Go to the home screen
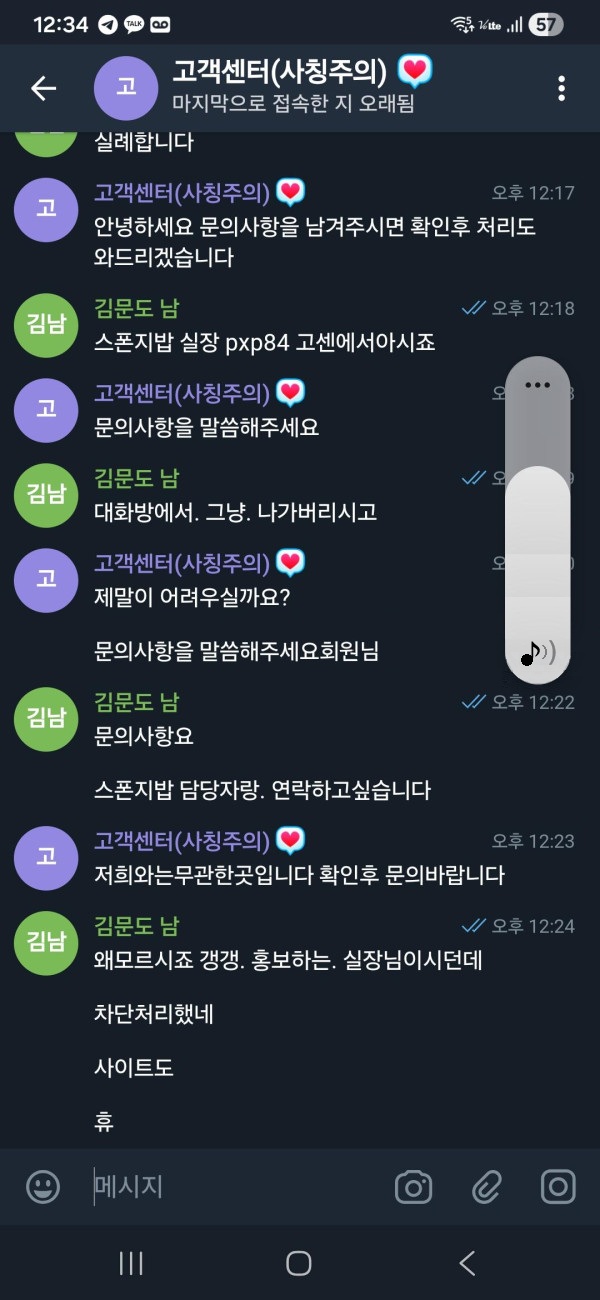This screenshot has height=1300, width=600. pos(299,1263)
